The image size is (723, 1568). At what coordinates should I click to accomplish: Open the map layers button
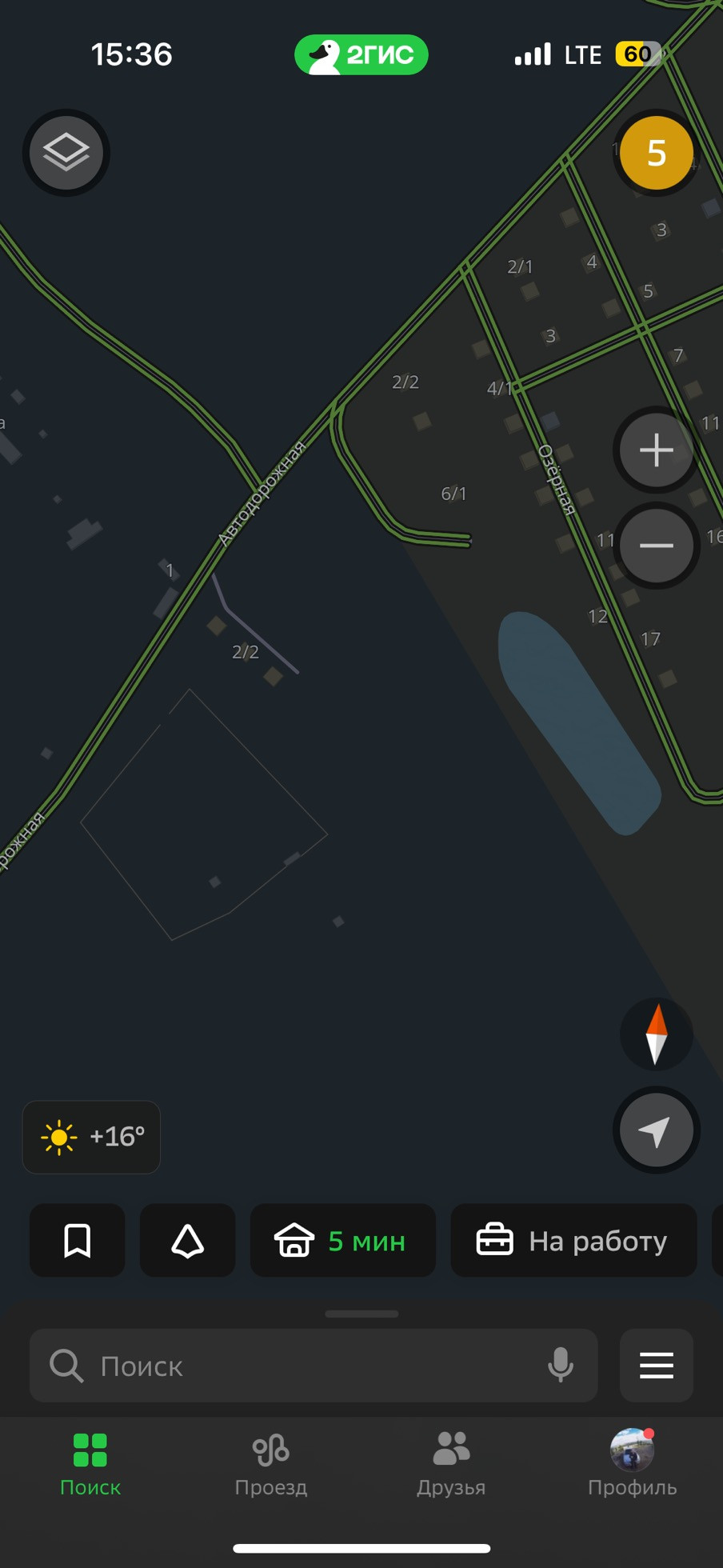point(66,152)
